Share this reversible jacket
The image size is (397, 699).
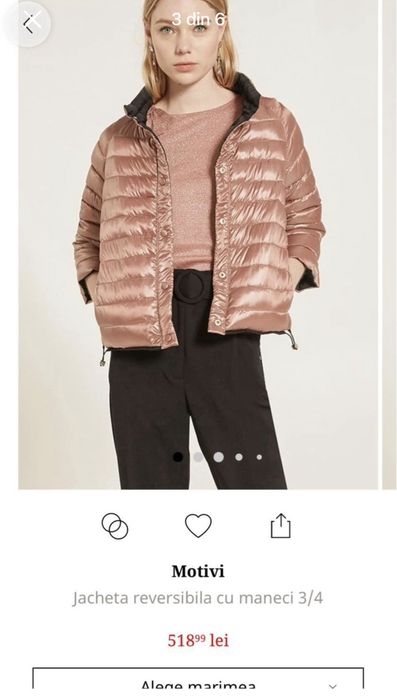tap(281, 526)
